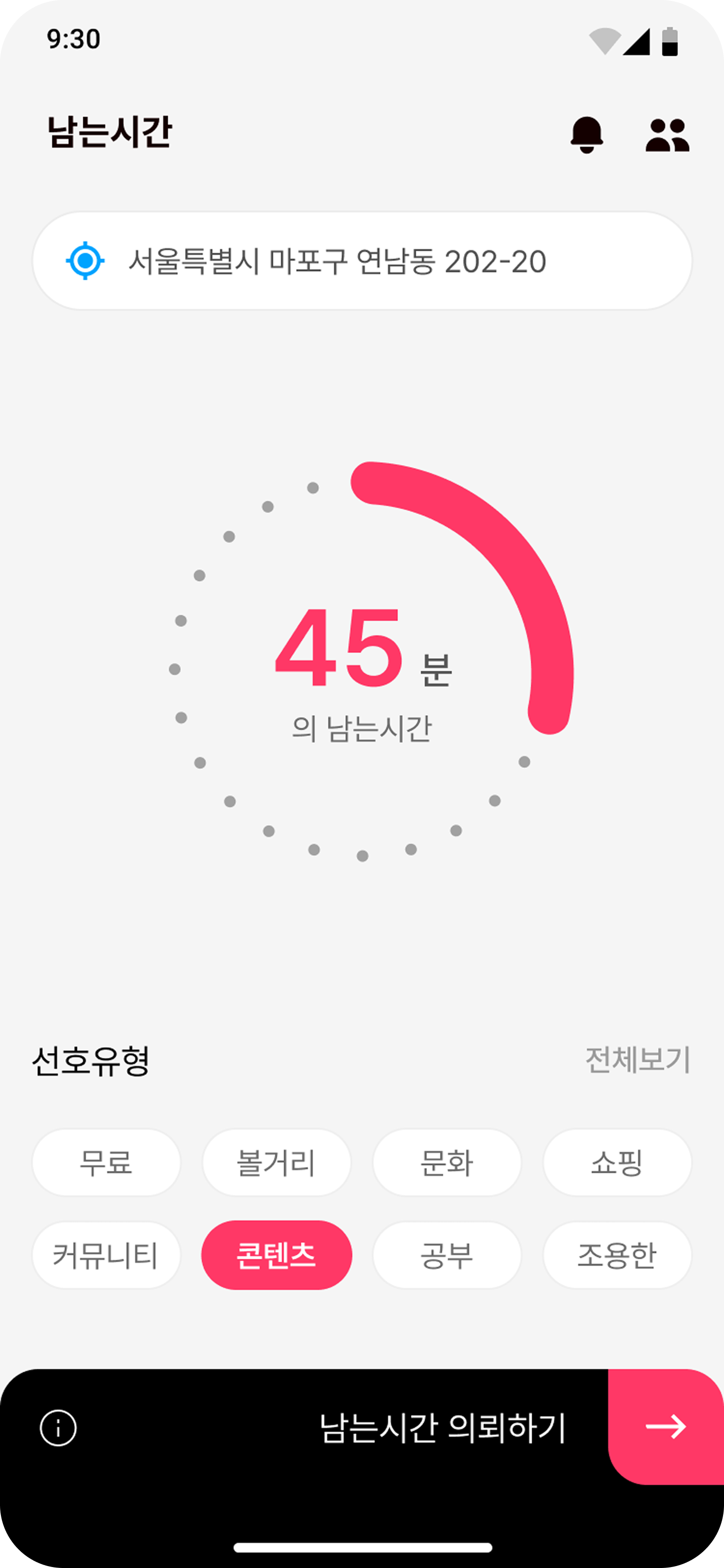Select the 조용한 chip
The width and height of the screenshot is (724, 1568).
pyautogui.click(x=617, y=1254)
